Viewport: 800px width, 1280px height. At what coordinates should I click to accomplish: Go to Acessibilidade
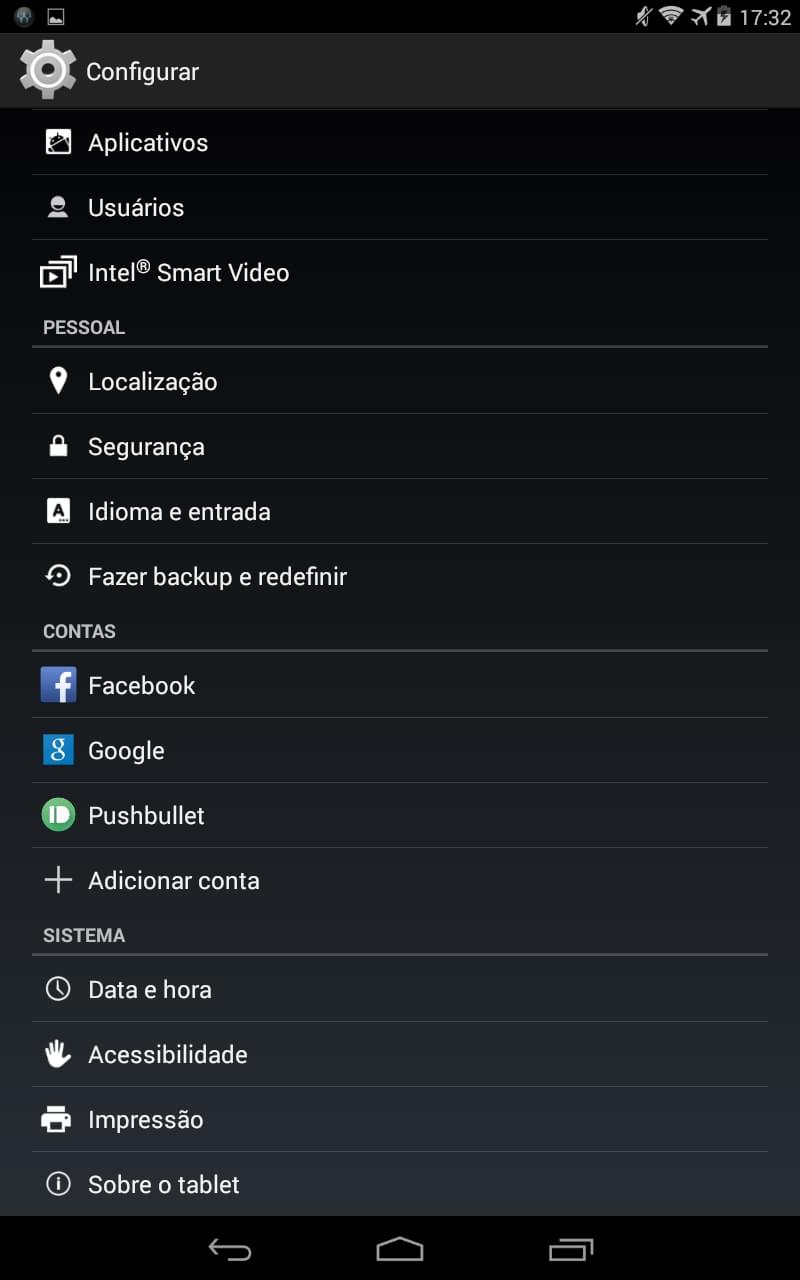(400, 1054)
